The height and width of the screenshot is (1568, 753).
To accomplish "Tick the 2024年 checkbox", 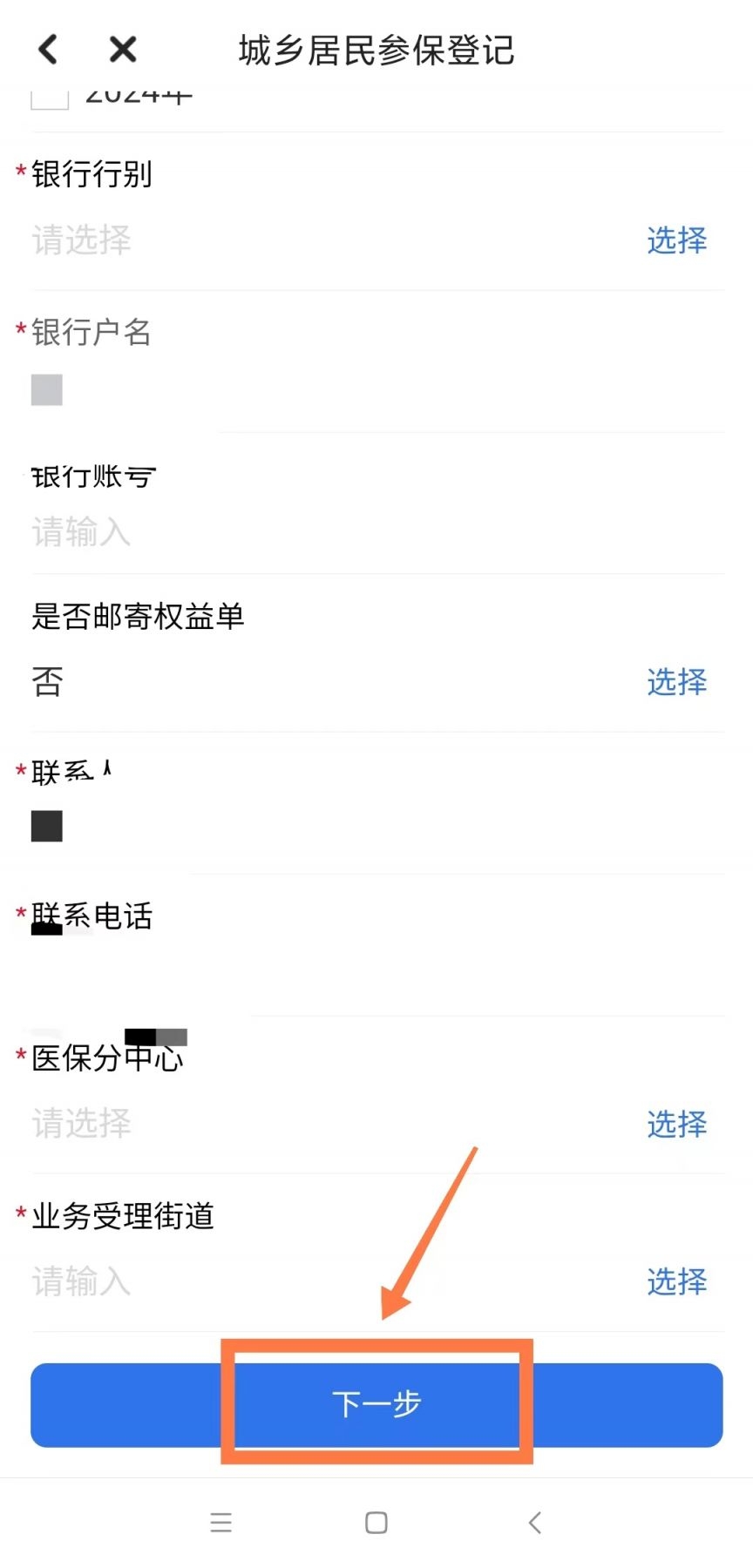I will (50, 98).
